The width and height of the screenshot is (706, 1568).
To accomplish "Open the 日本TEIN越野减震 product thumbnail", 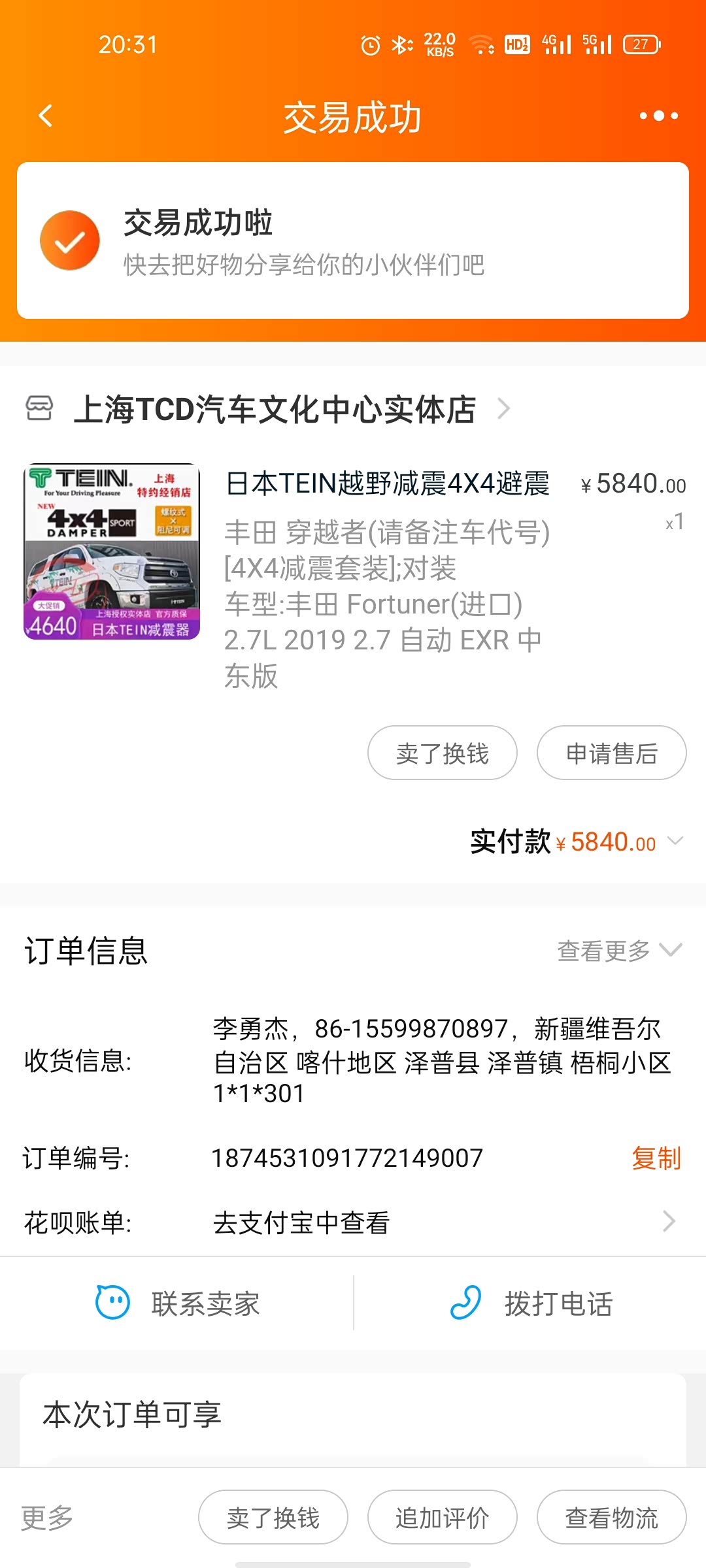I will click(112, 551).
